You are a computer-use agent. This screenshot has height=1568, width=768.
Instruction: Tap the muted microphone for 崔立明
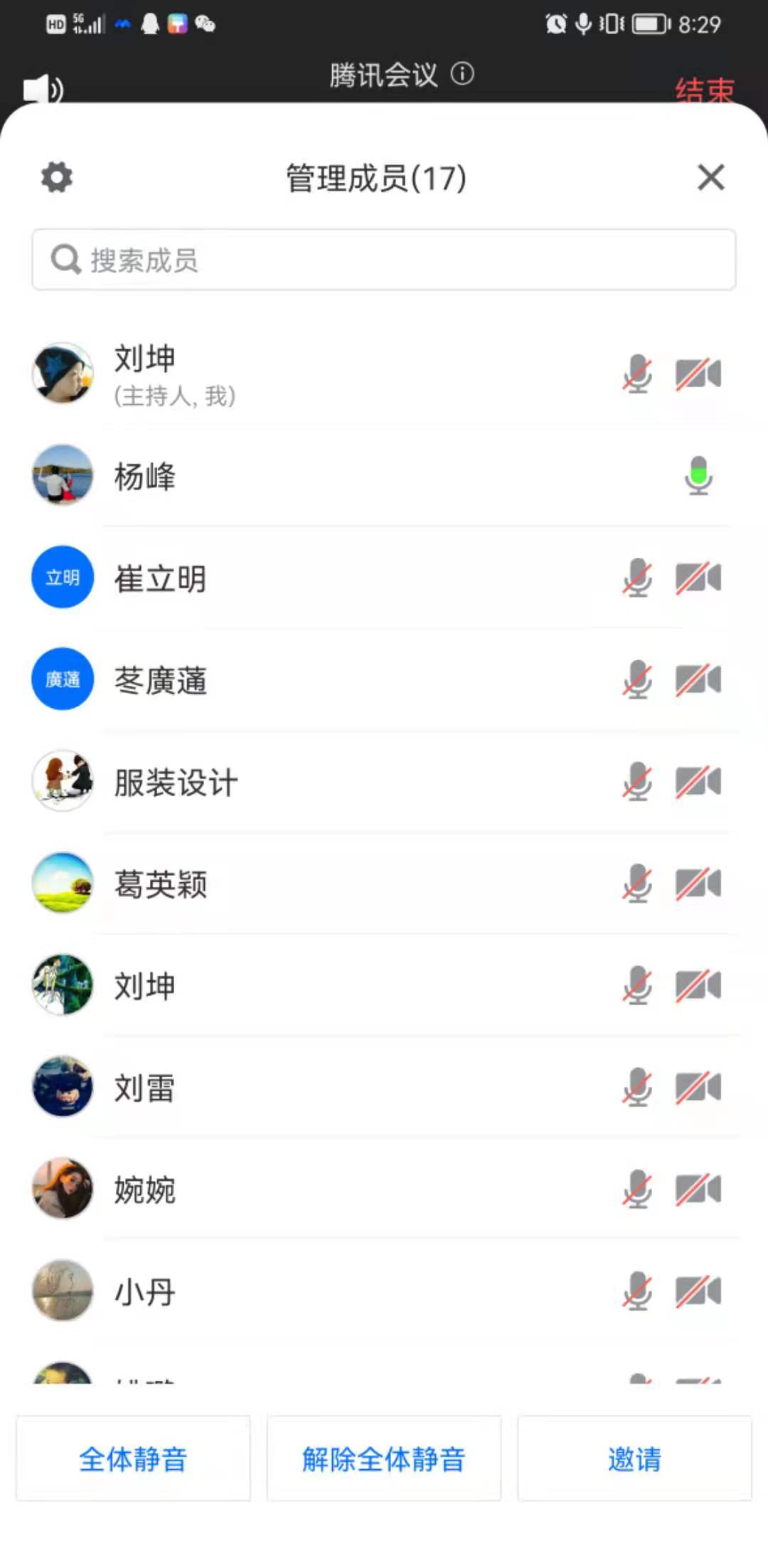pos(637,577)
